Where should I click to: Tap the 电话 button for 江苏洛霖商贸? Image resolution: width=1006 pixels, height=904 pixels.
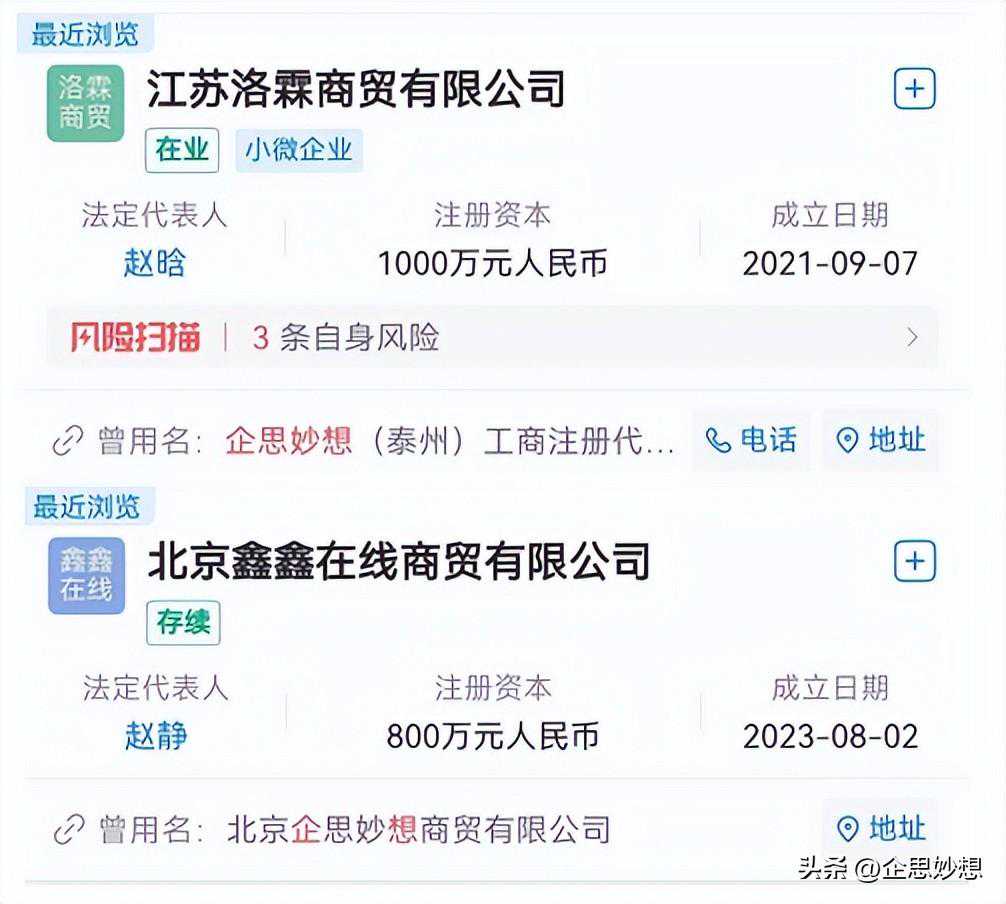point(752,440)
